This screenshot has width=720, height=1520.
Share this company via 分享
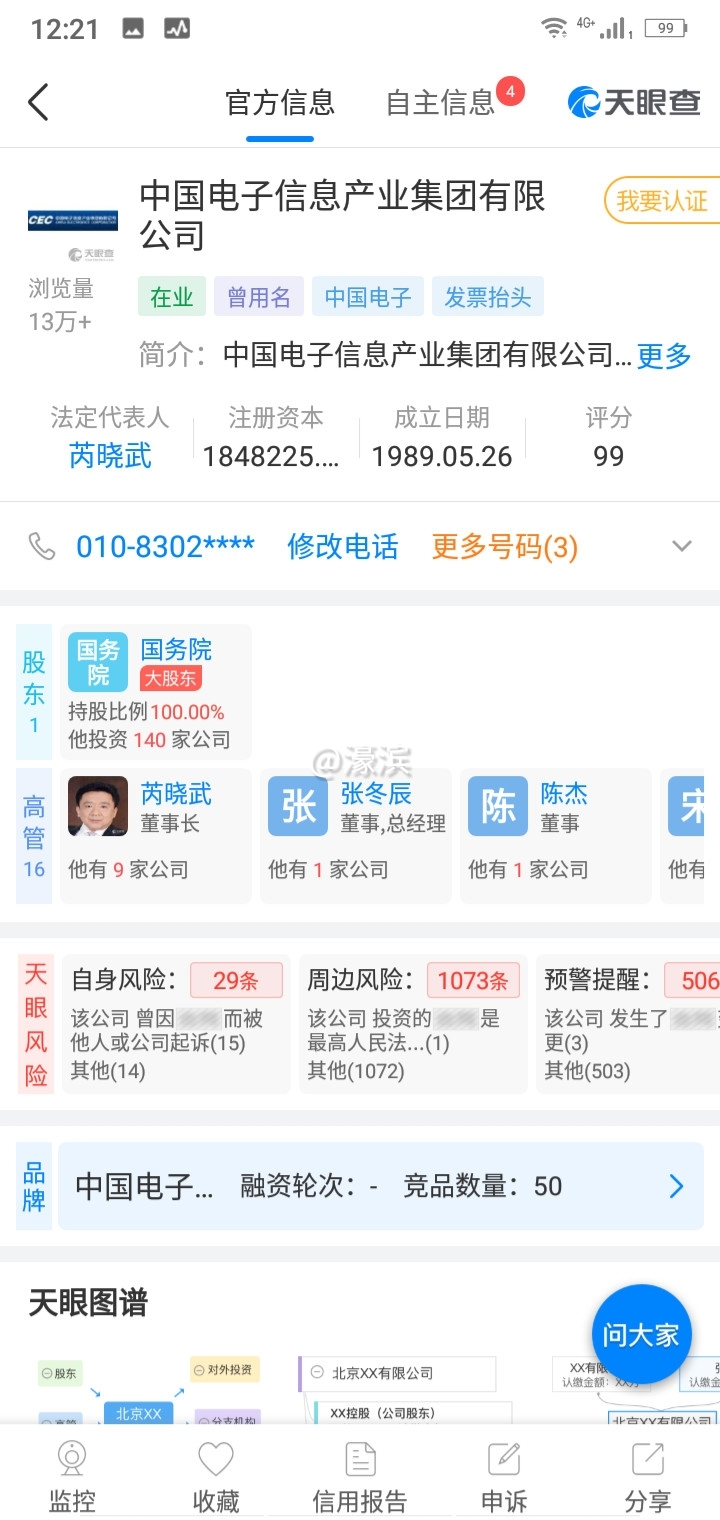pyautogui.click(x=647, y=1476)
